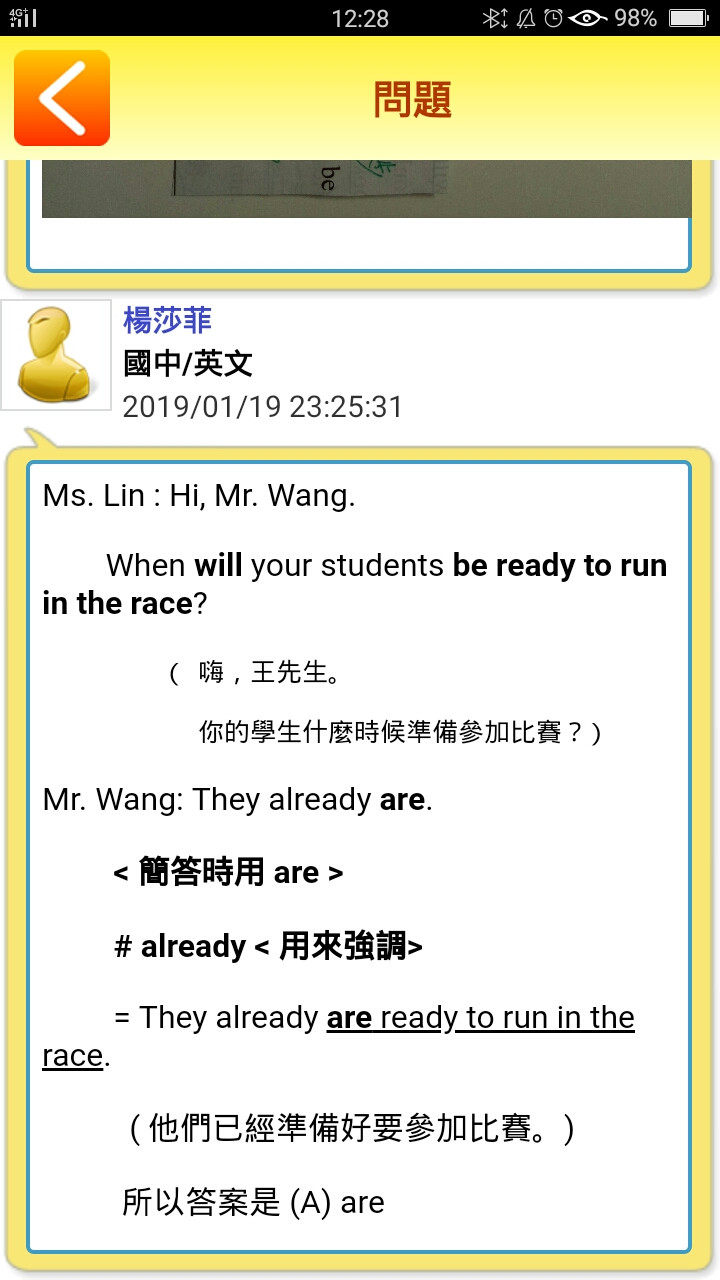The image size is (720, 1280).
Task: Tap the responder name 楊莎菲
Action: coord(167,320)
